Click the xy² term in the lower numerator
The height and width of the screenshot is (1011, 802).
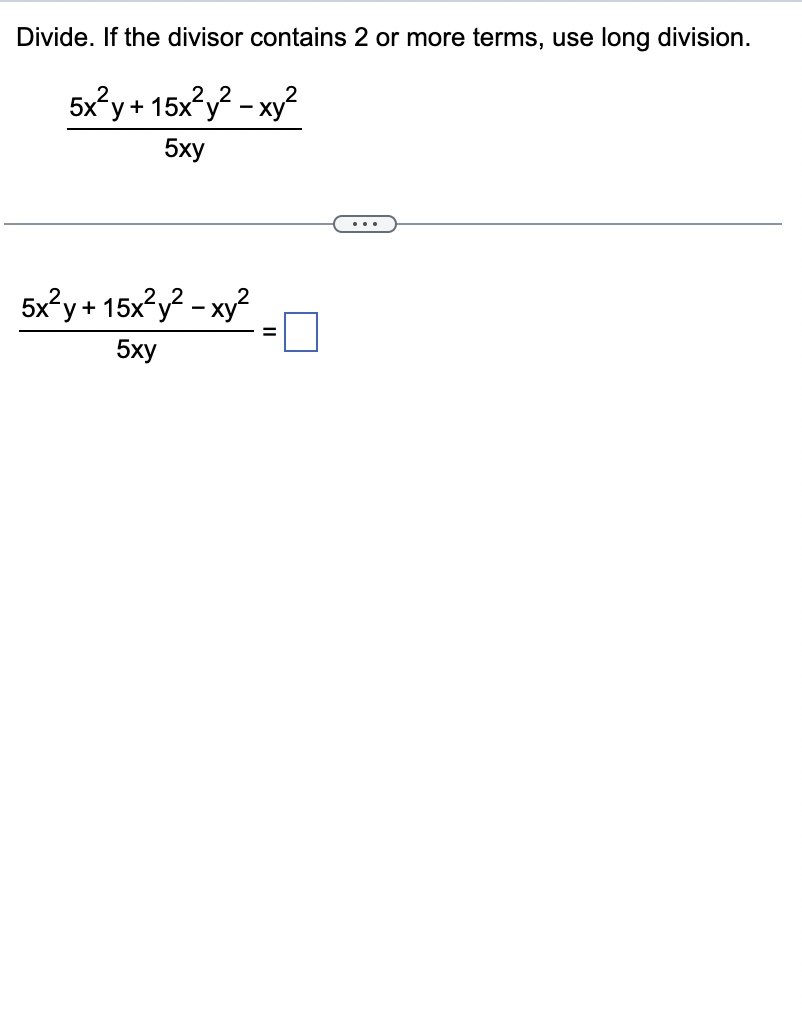point(231,306)
